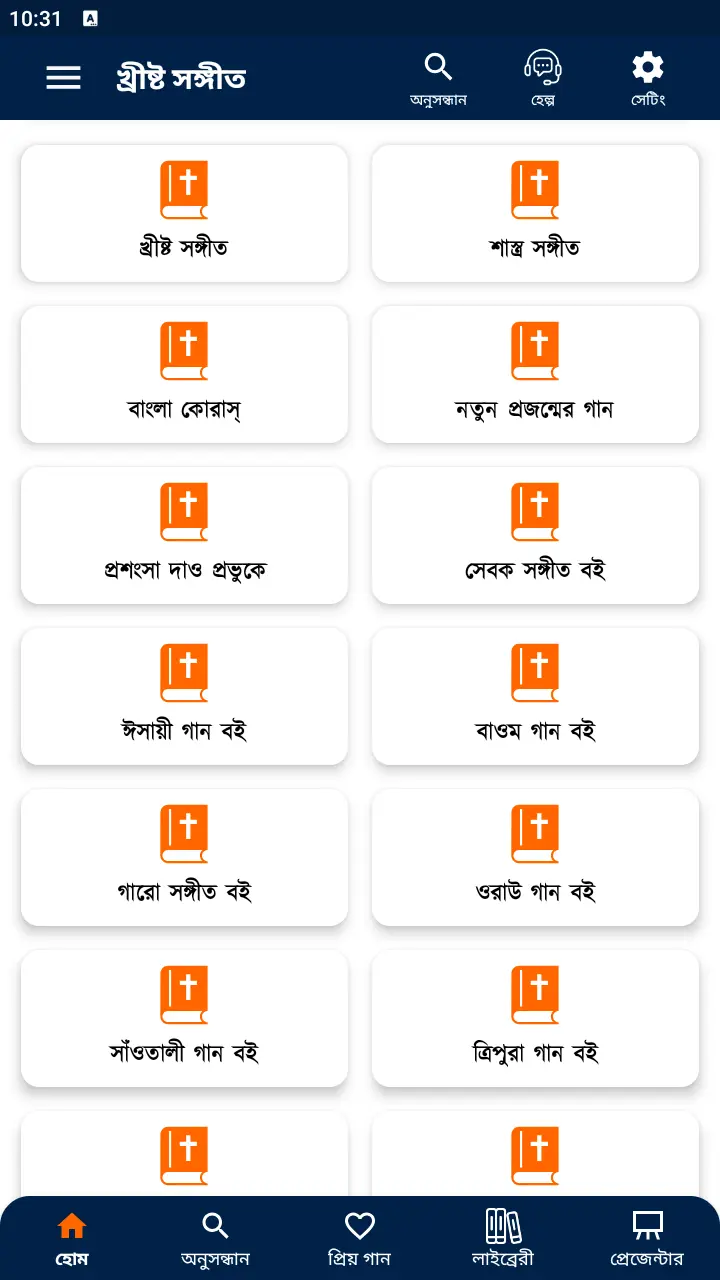The width and height of the screenshot is (720, 1280).
Task: Open the ত্রিপুরা গান বই songbook
Action: pyautogui.click(x=536, y=1019)
